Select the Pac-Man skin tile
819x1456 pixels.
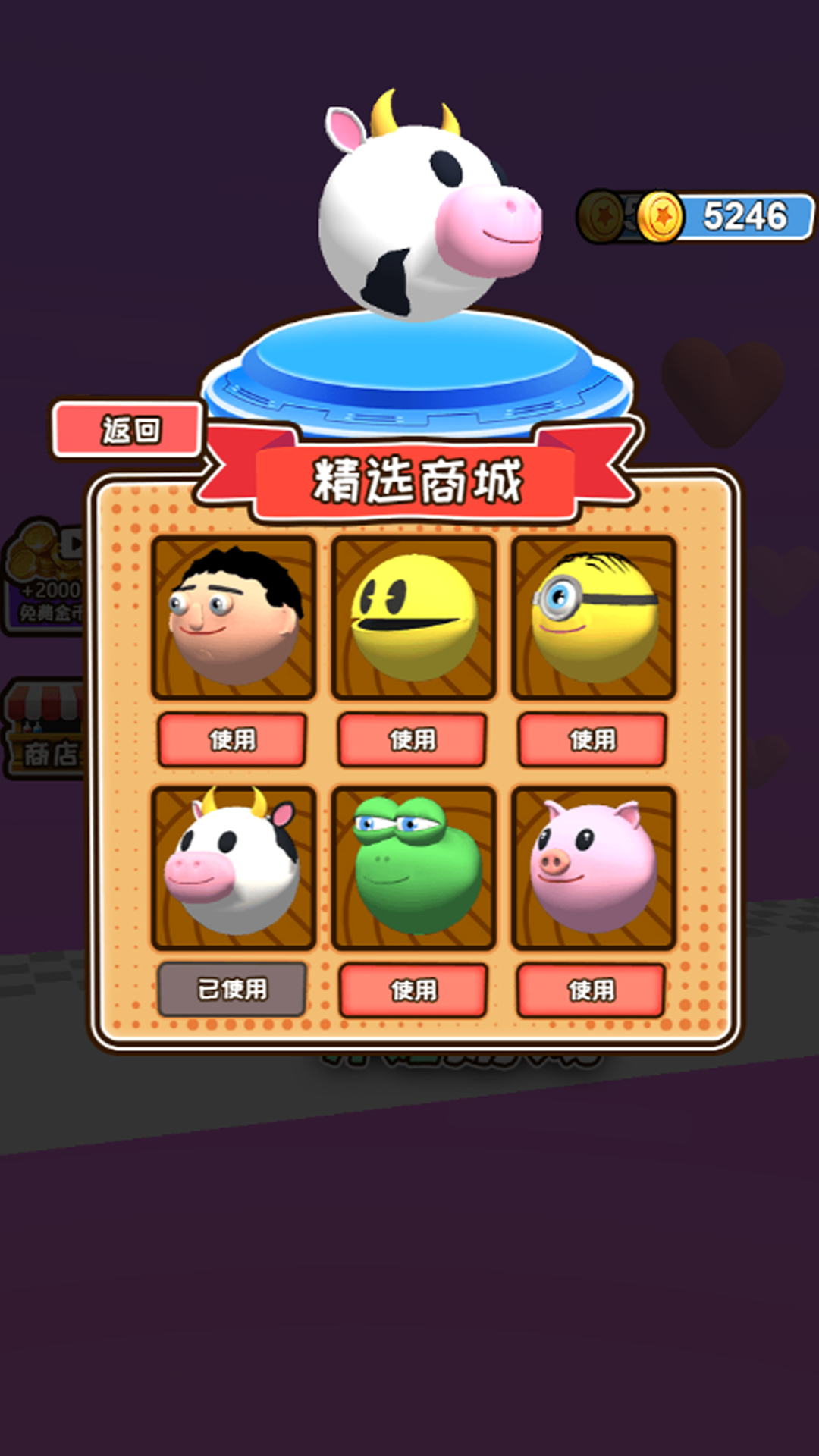tap(414, 617)
